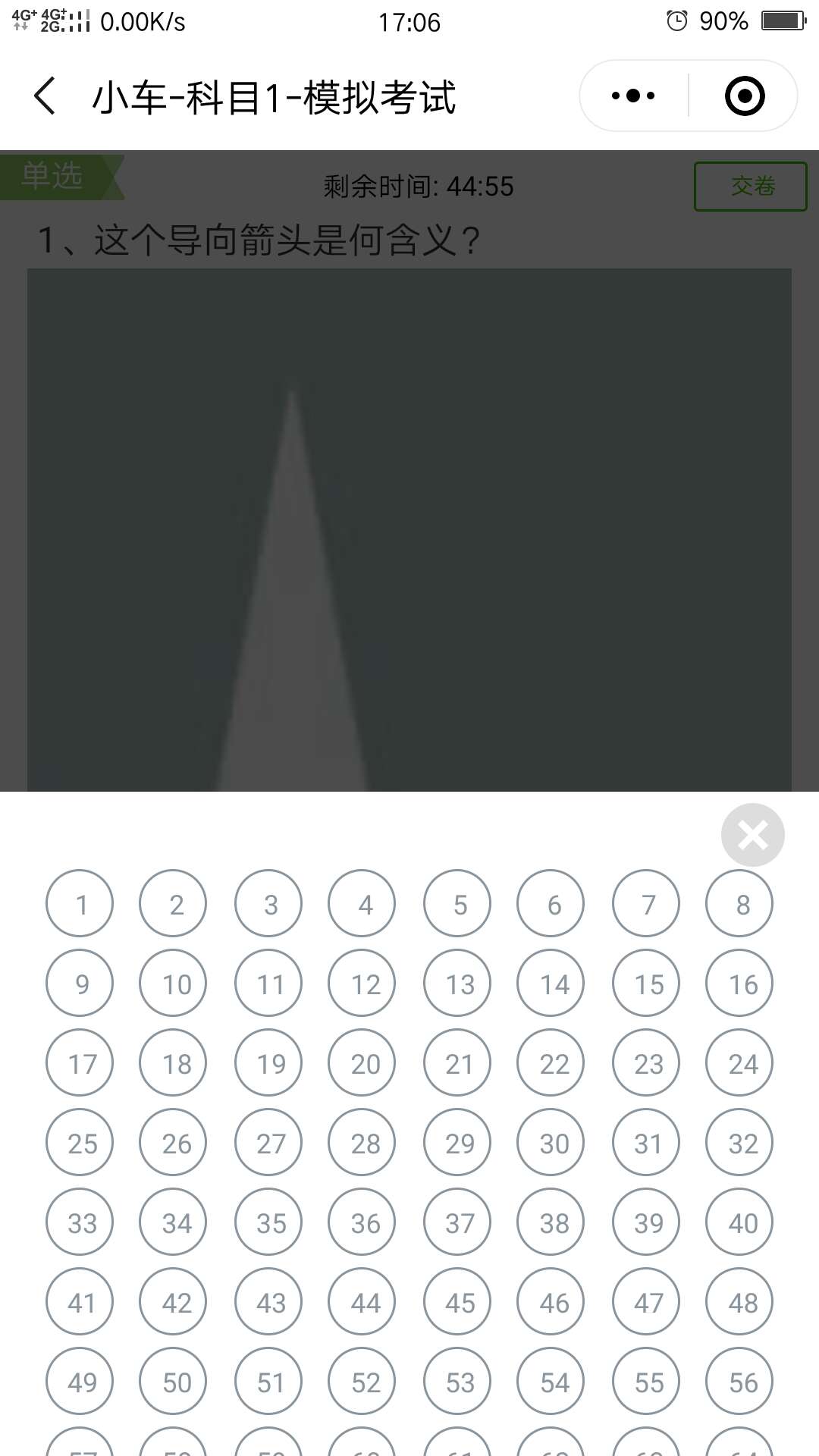Open question 47

646,1302
